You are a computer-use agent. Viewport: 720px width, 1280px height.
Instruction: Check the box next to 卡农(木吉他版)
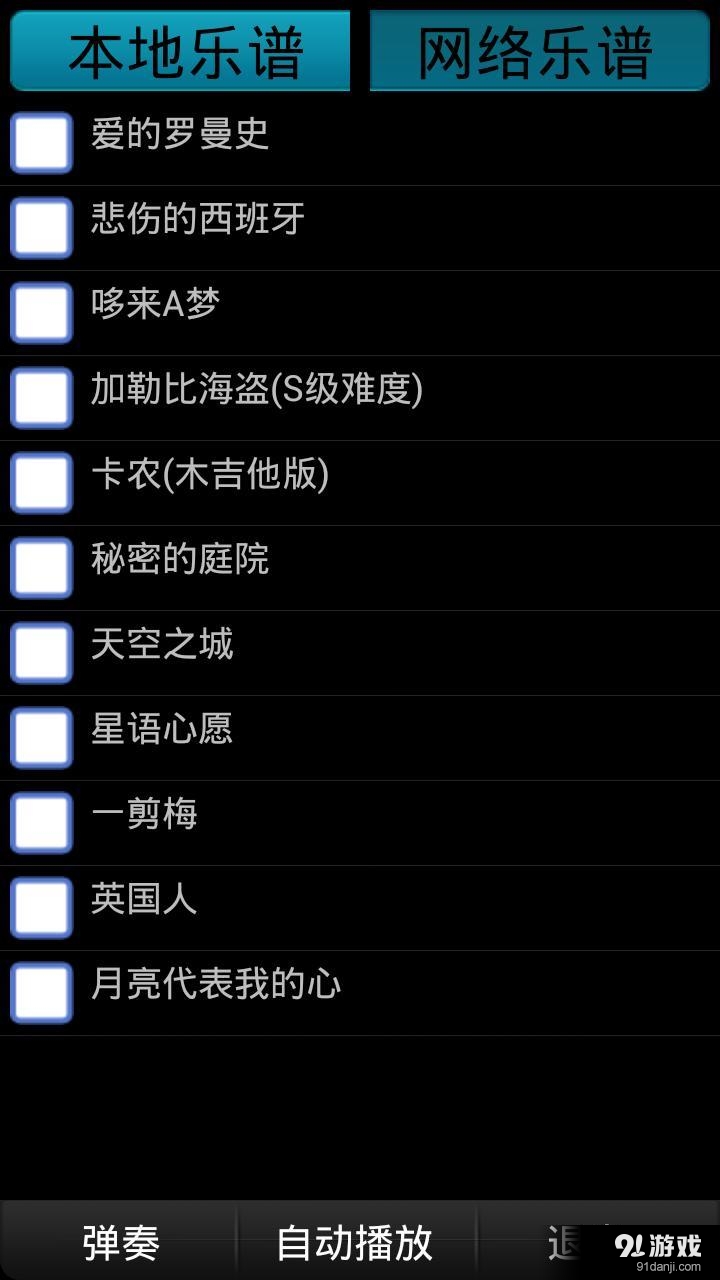(40, 483)
